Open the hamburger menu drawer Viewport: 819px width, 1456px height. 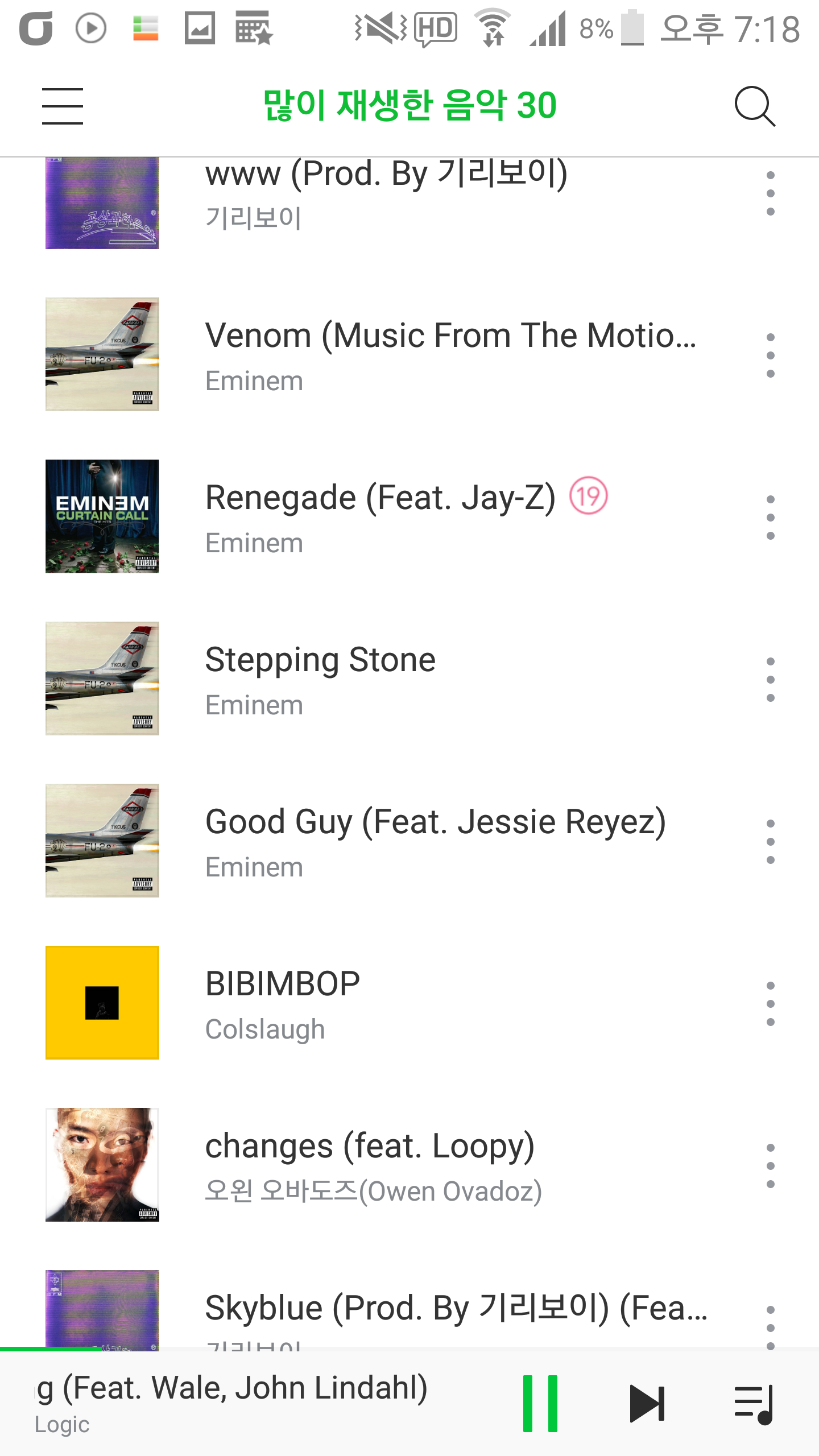[63, 106]
